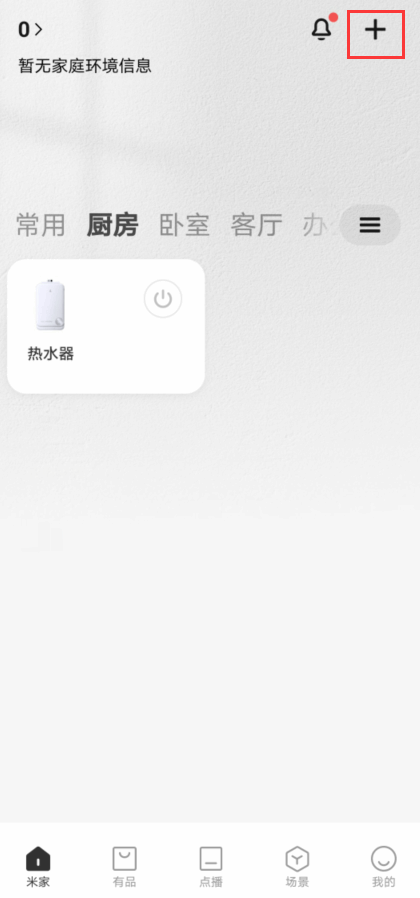Select the 卧室 room tab
This screenshot has width=420, height=898.
click(184, 226)
